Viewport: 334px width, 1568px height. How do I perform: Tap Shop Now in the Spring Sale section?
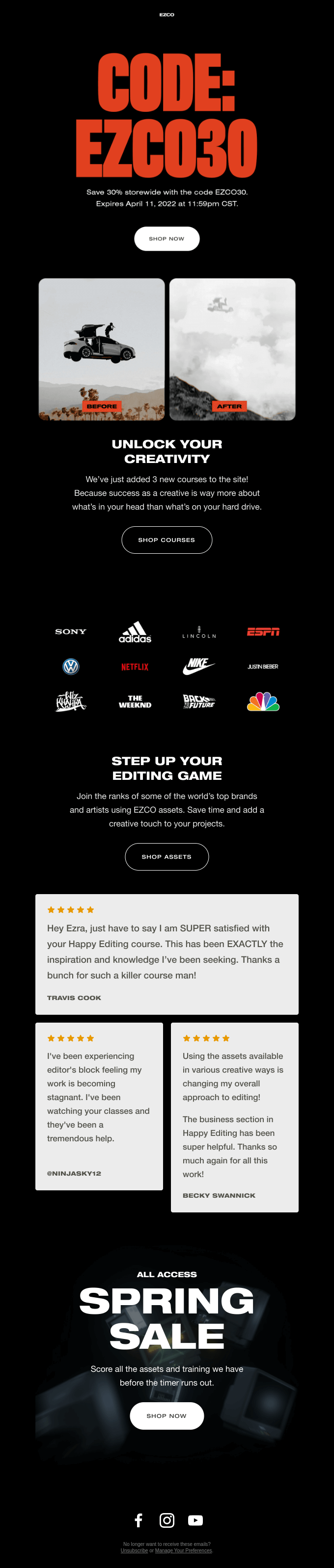pyautogui.click(x=167, y=1415)
